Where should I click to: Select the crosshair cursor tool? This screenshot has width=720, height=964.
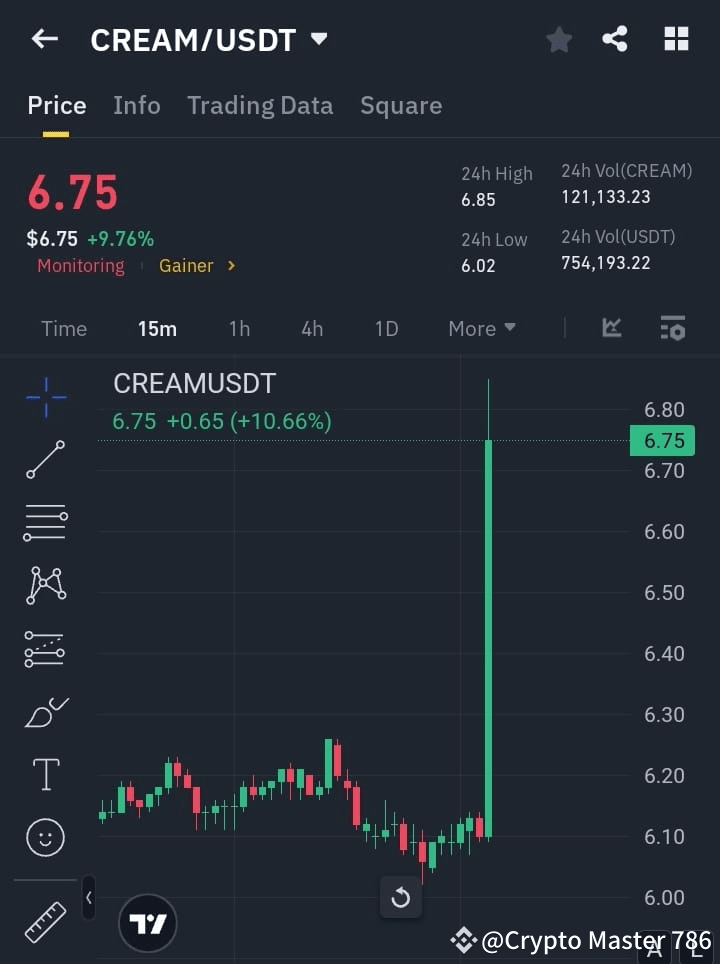[45, 398]
